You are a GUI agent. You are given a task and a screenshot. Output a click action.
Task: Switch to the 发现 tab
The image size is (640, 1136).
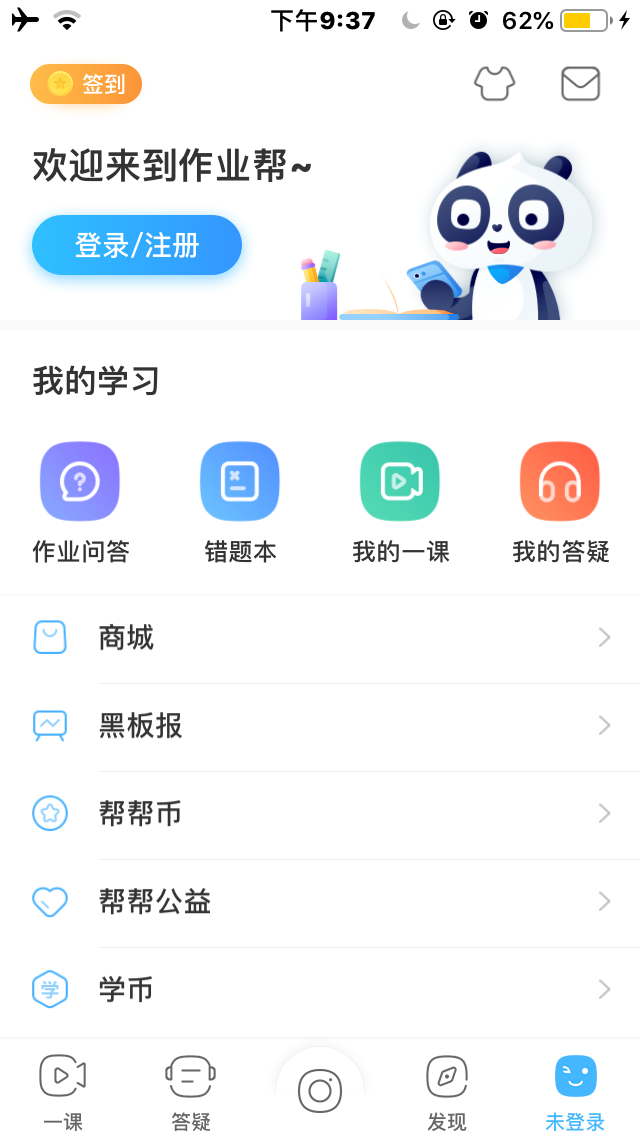click(447, 1091)
